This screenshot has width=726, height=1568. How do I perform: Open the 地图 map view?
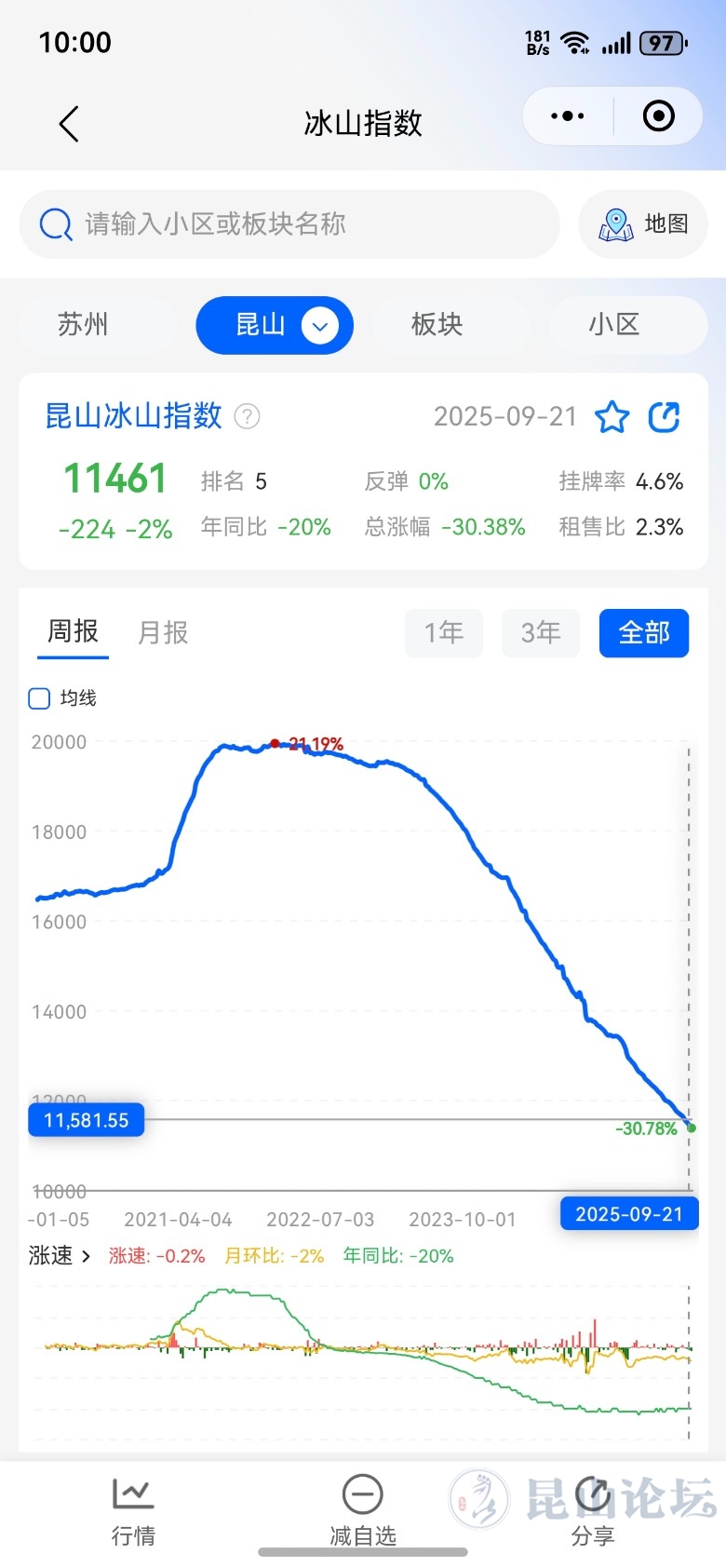pos(643,224)
